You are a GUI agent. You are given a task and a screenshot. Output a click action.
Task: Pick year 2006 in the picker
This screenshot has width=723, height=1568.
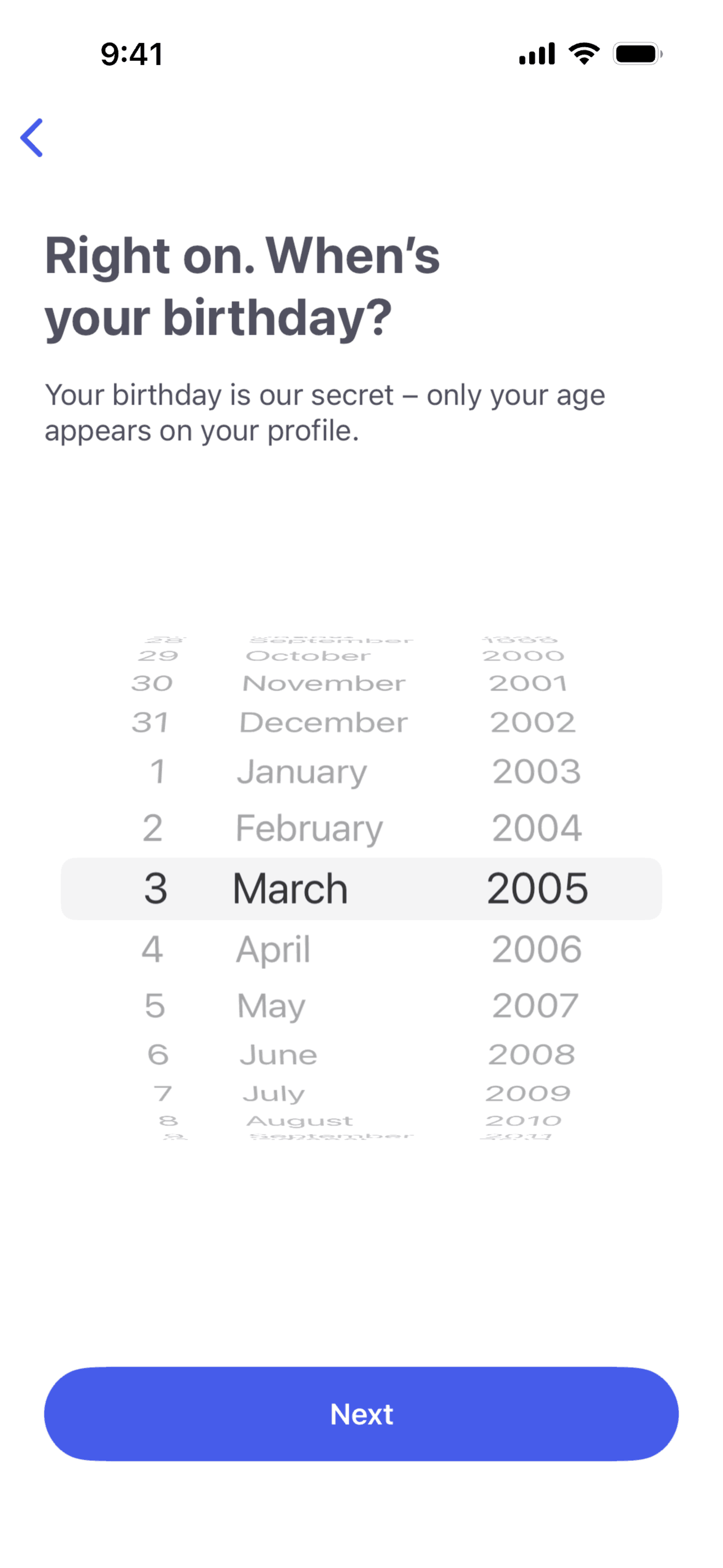537,949
